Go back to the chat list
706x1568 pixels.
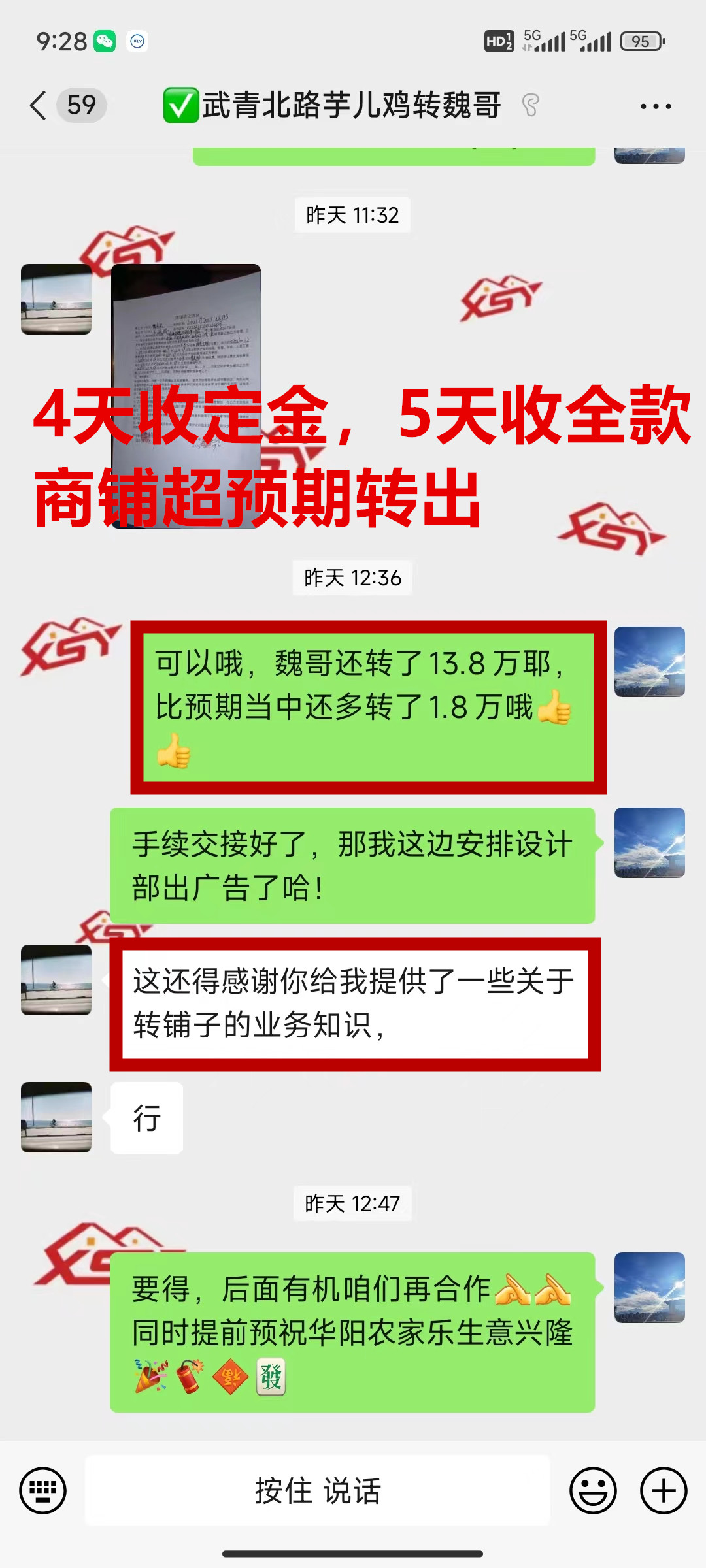tap(39, 105)
